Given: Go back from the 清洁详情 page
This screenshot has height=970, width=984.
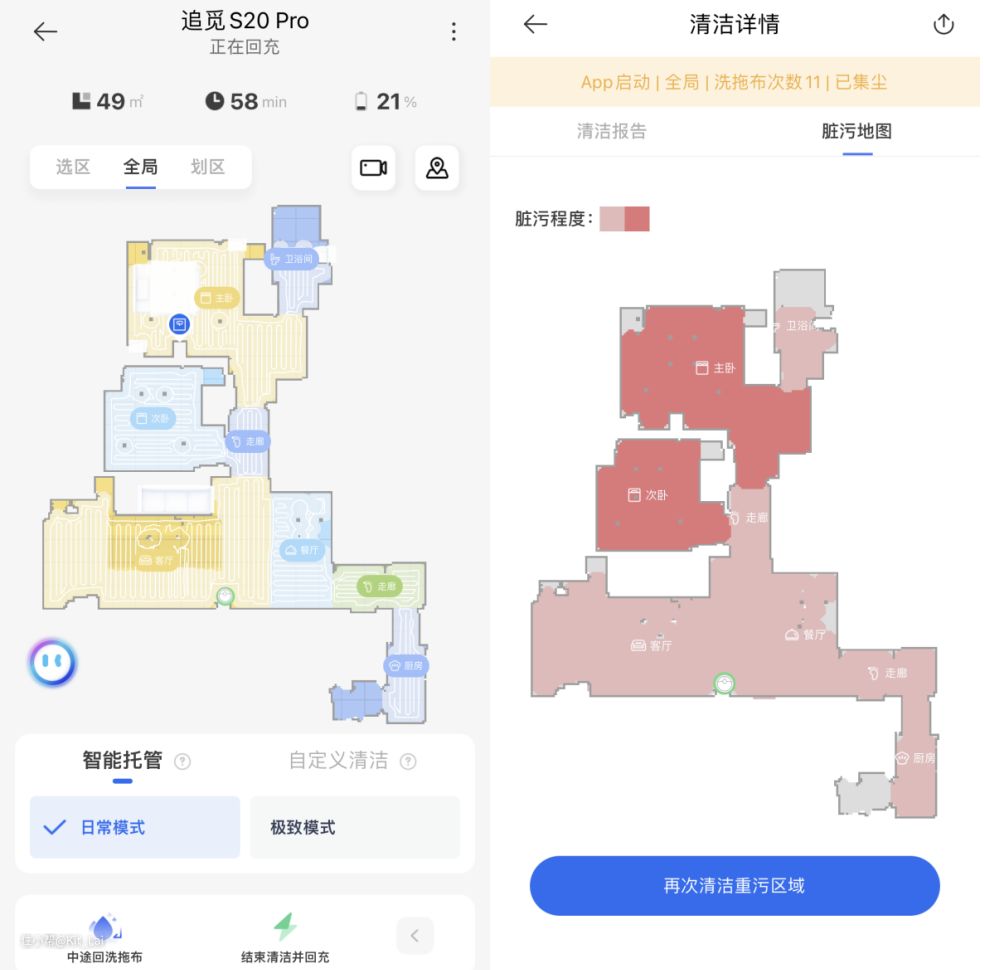Looking at the screenshot, I should tap(536, 25).
